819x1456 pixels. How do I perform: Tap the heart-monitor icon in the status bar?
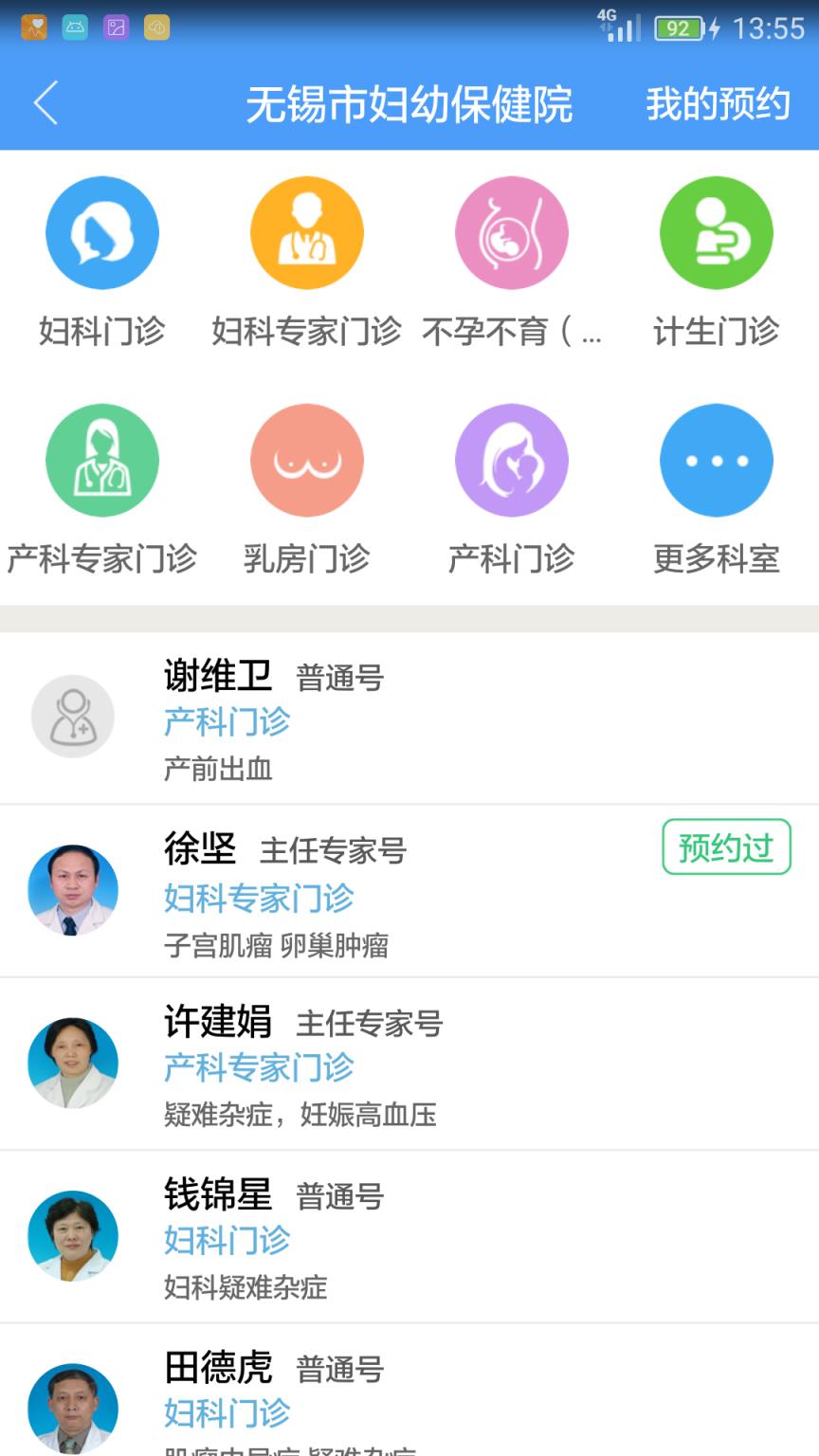tap(30, 28)
